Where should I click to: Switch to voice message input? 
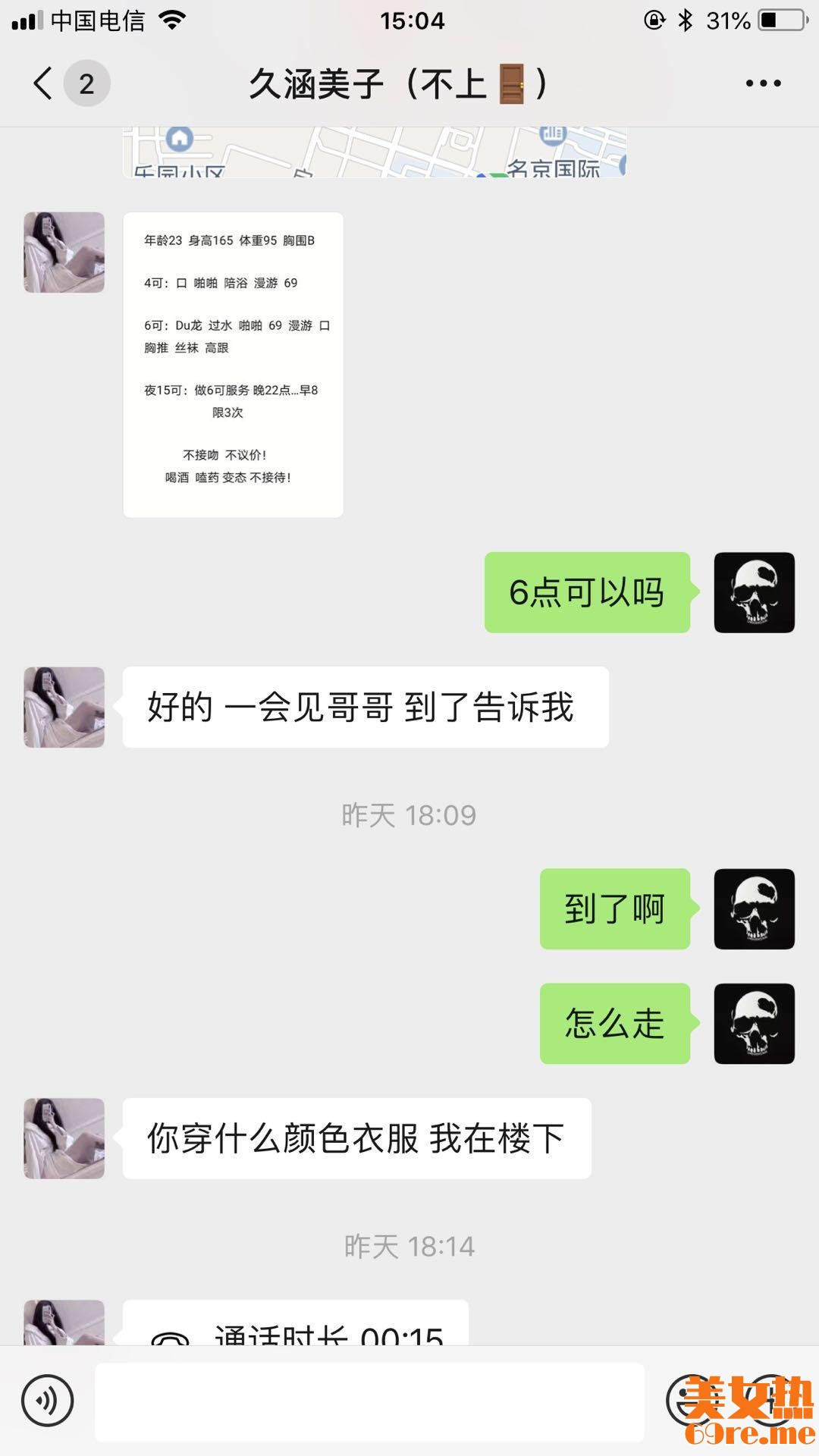pos(47,1401)
